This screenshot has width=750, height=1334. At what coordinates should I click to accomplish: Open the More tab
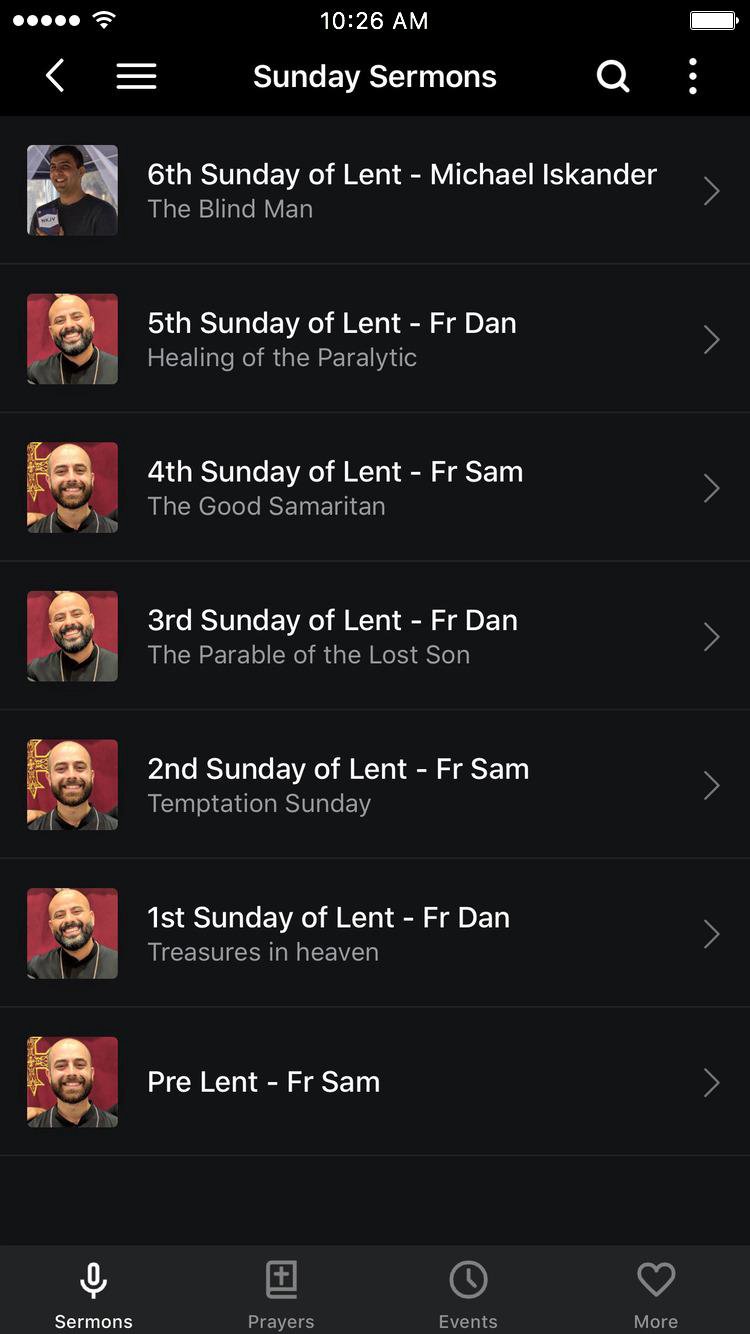[x=656, y=1294]
